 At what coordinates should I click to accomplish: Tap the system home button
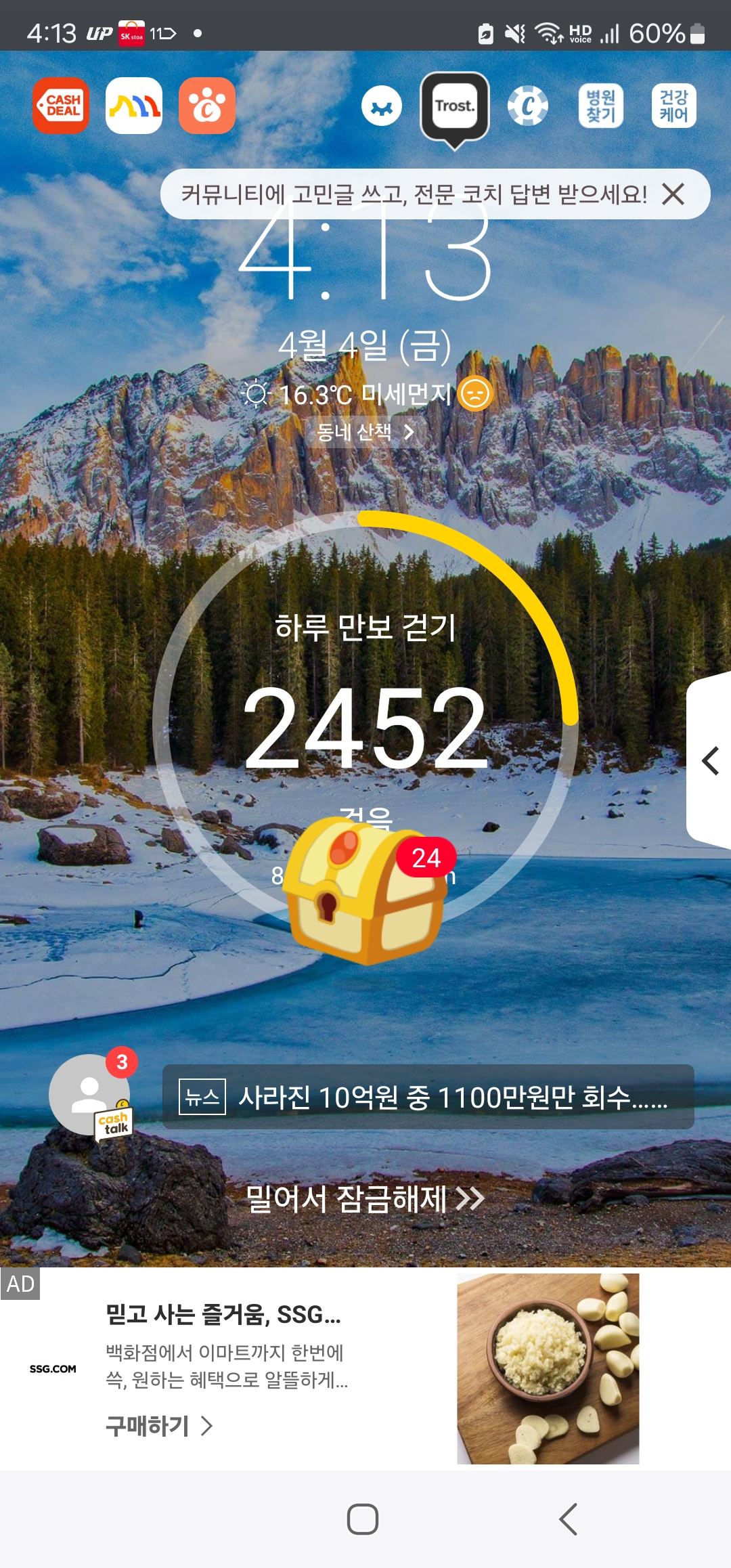coord(363,1519)
